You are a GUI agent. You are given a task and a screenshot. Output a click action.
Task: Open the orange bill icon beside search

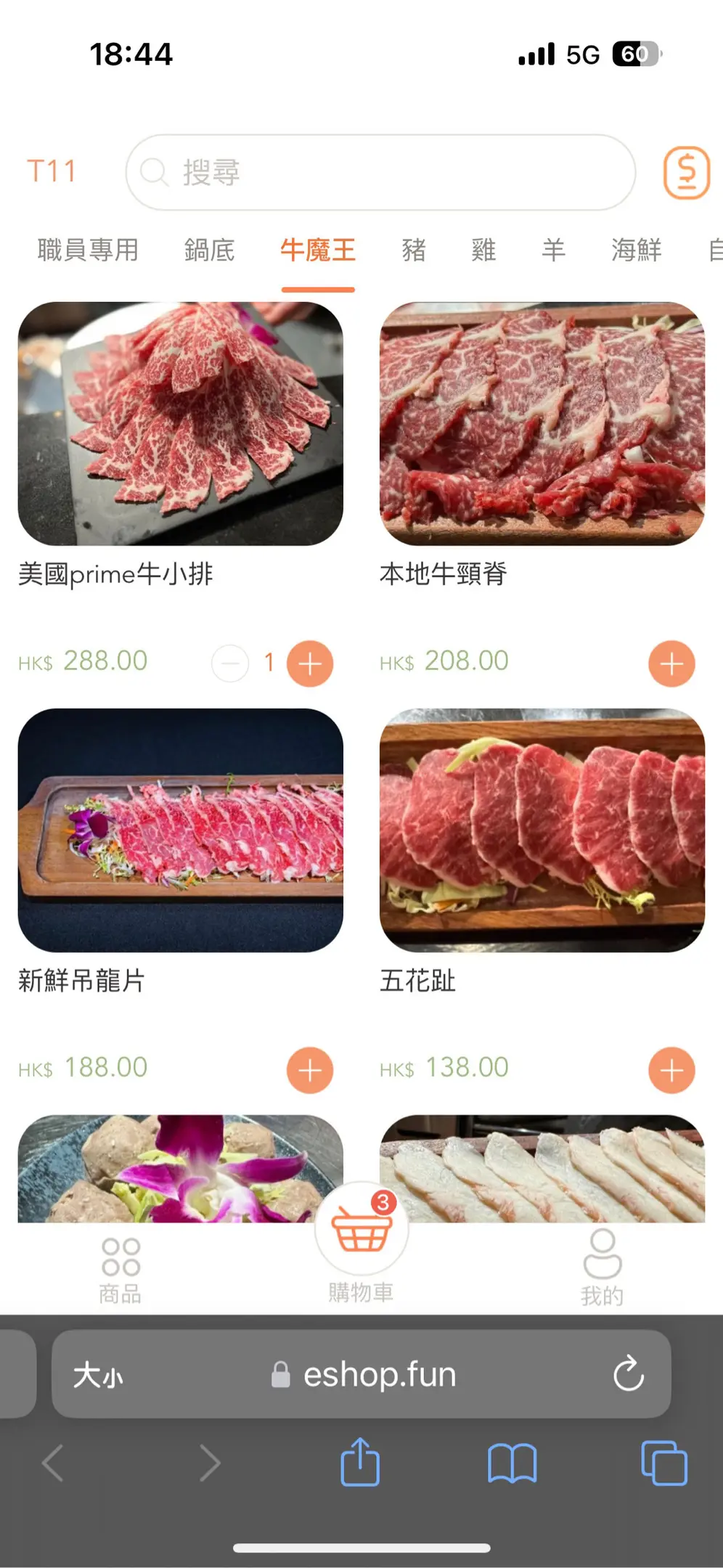click(x=686, y=172)
